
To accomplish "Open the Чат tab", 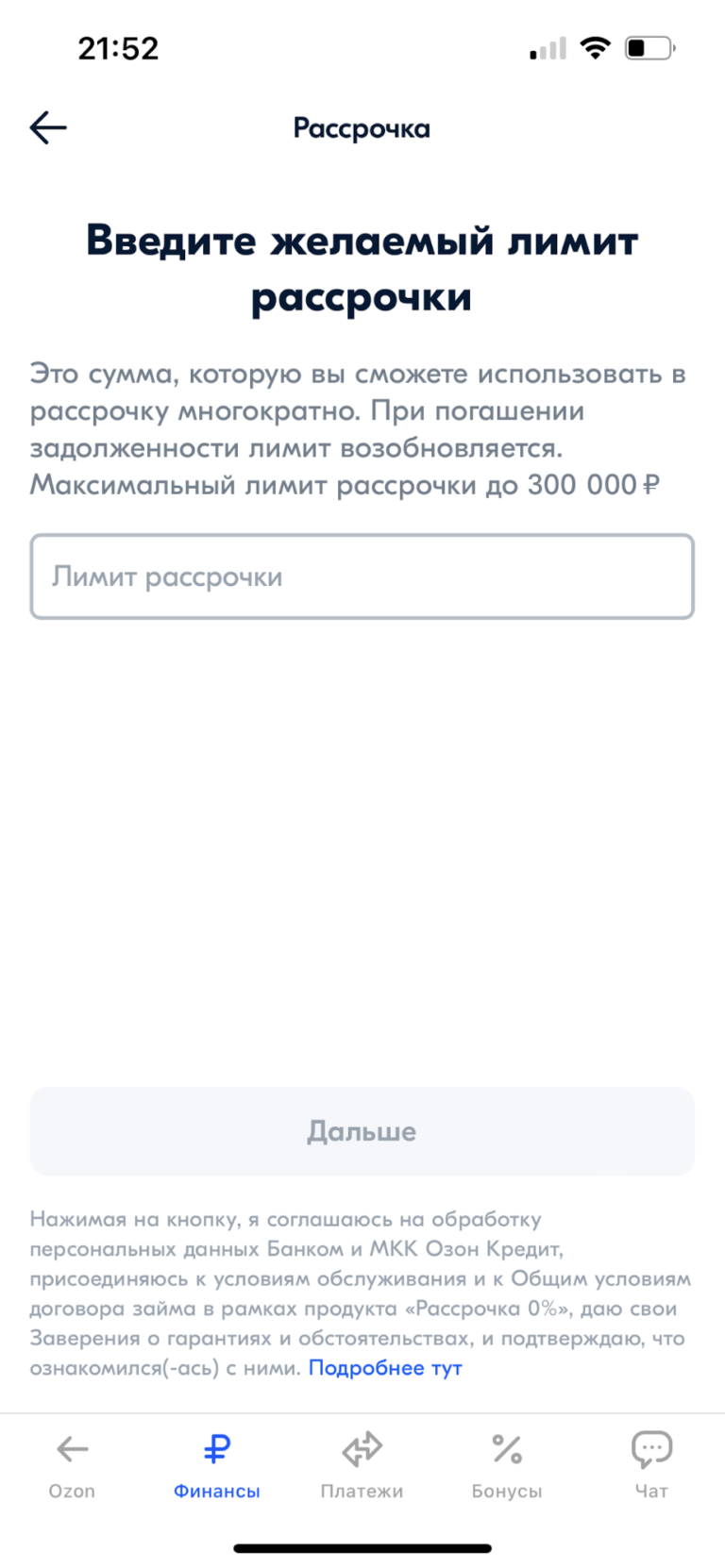I will pyautogui.click(x=651, y=1464).
